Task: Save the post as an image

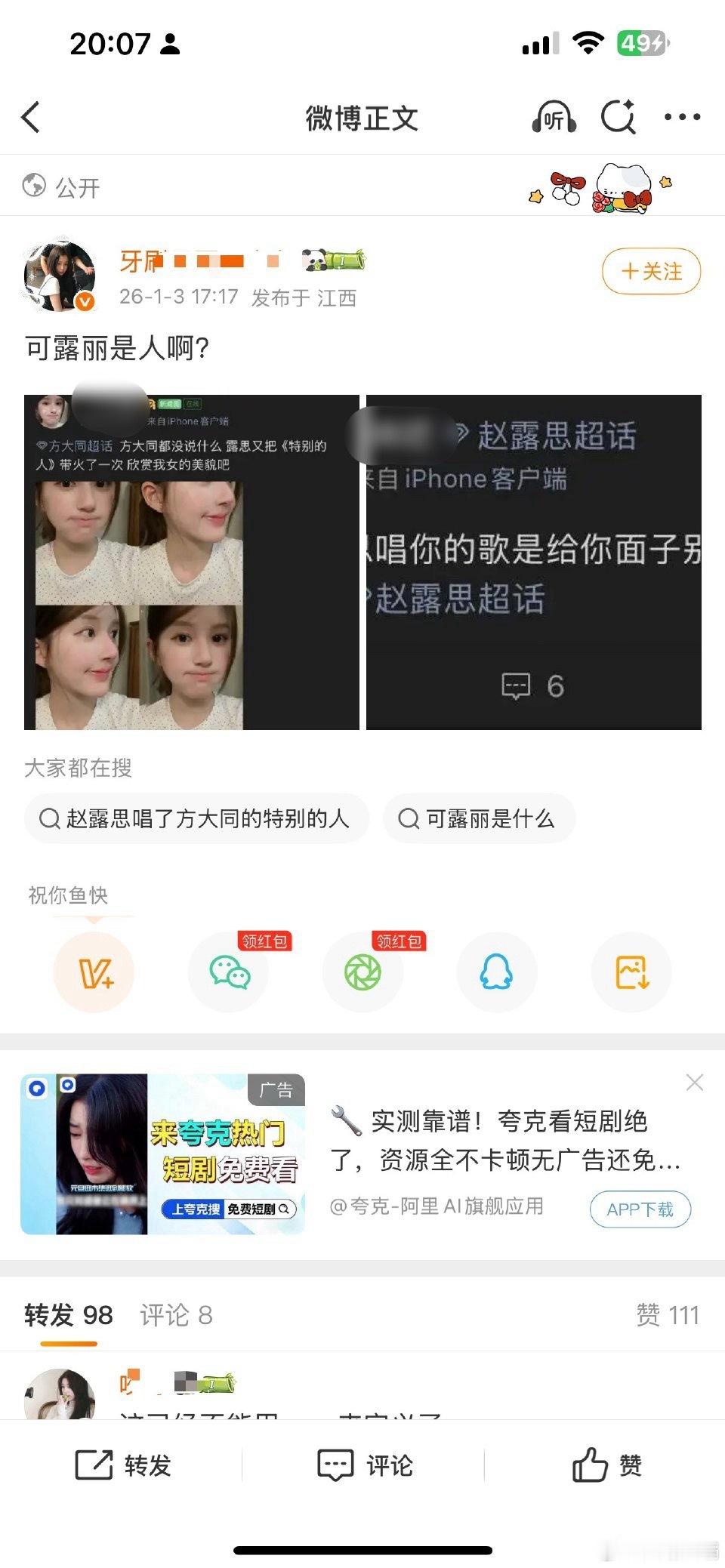Action: pyautogui.click(x=631, y=973)
